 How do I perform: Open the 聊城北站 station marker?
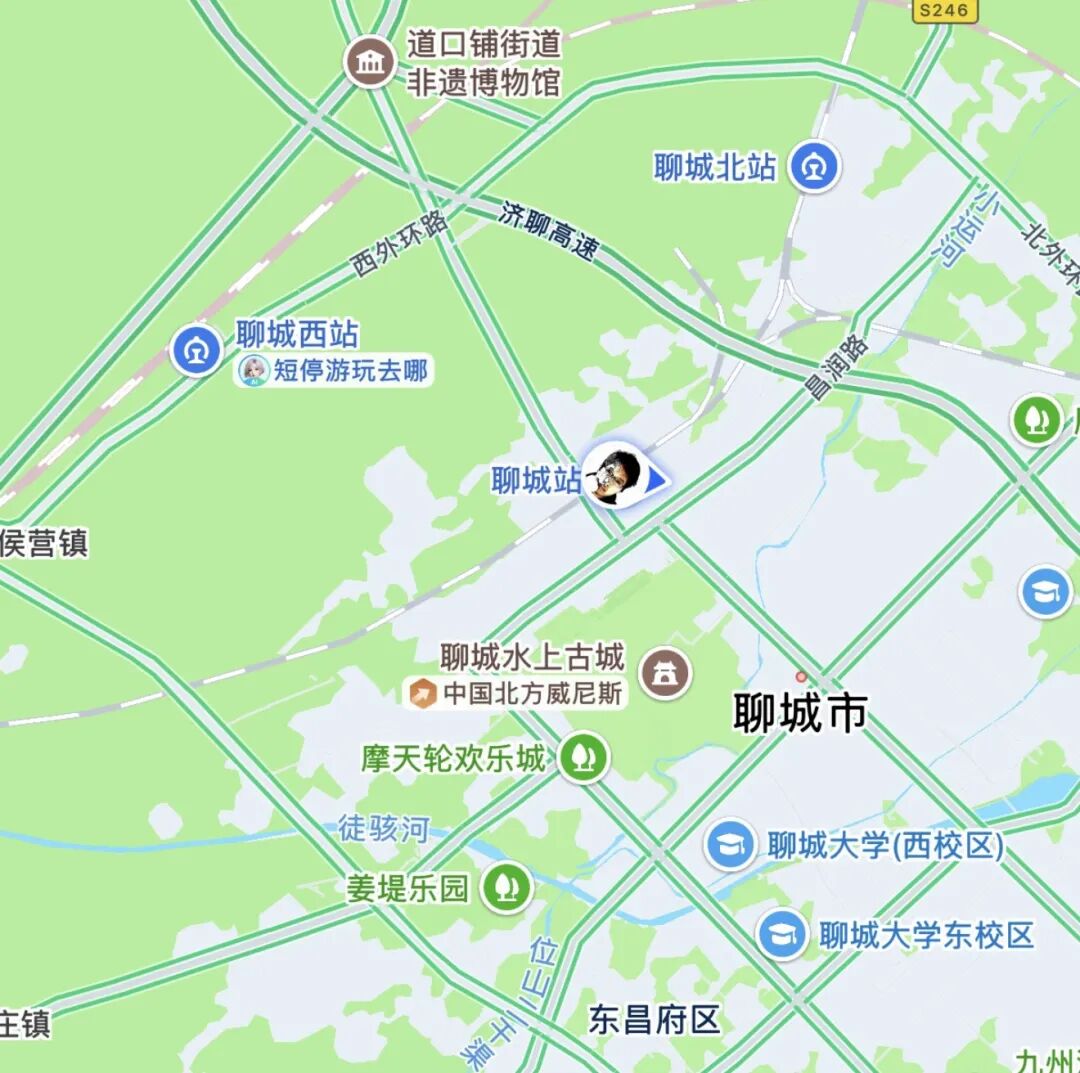pos(814,167)
